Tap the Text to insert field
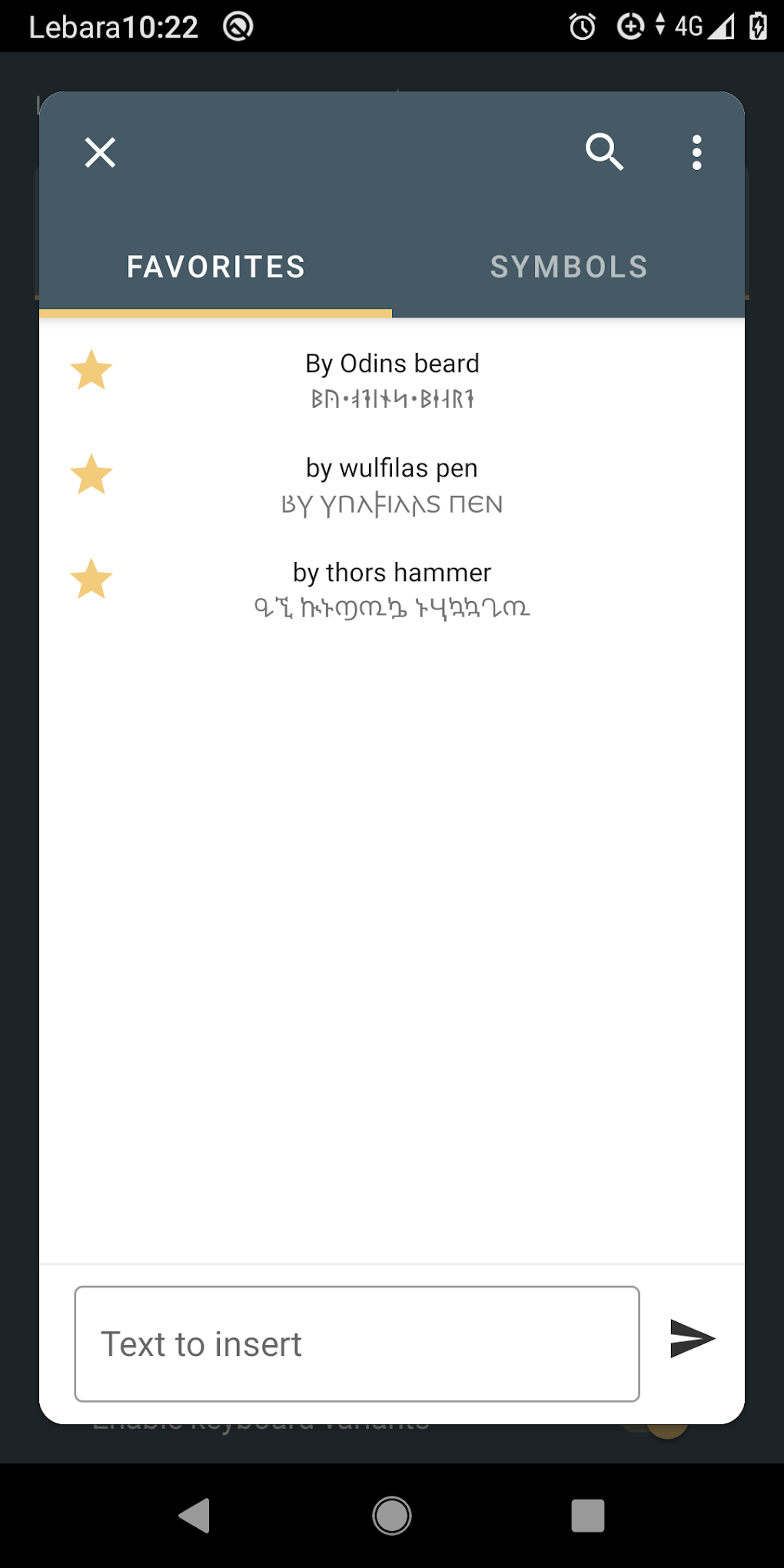The image size is (784, 1568). point(356,1343)
